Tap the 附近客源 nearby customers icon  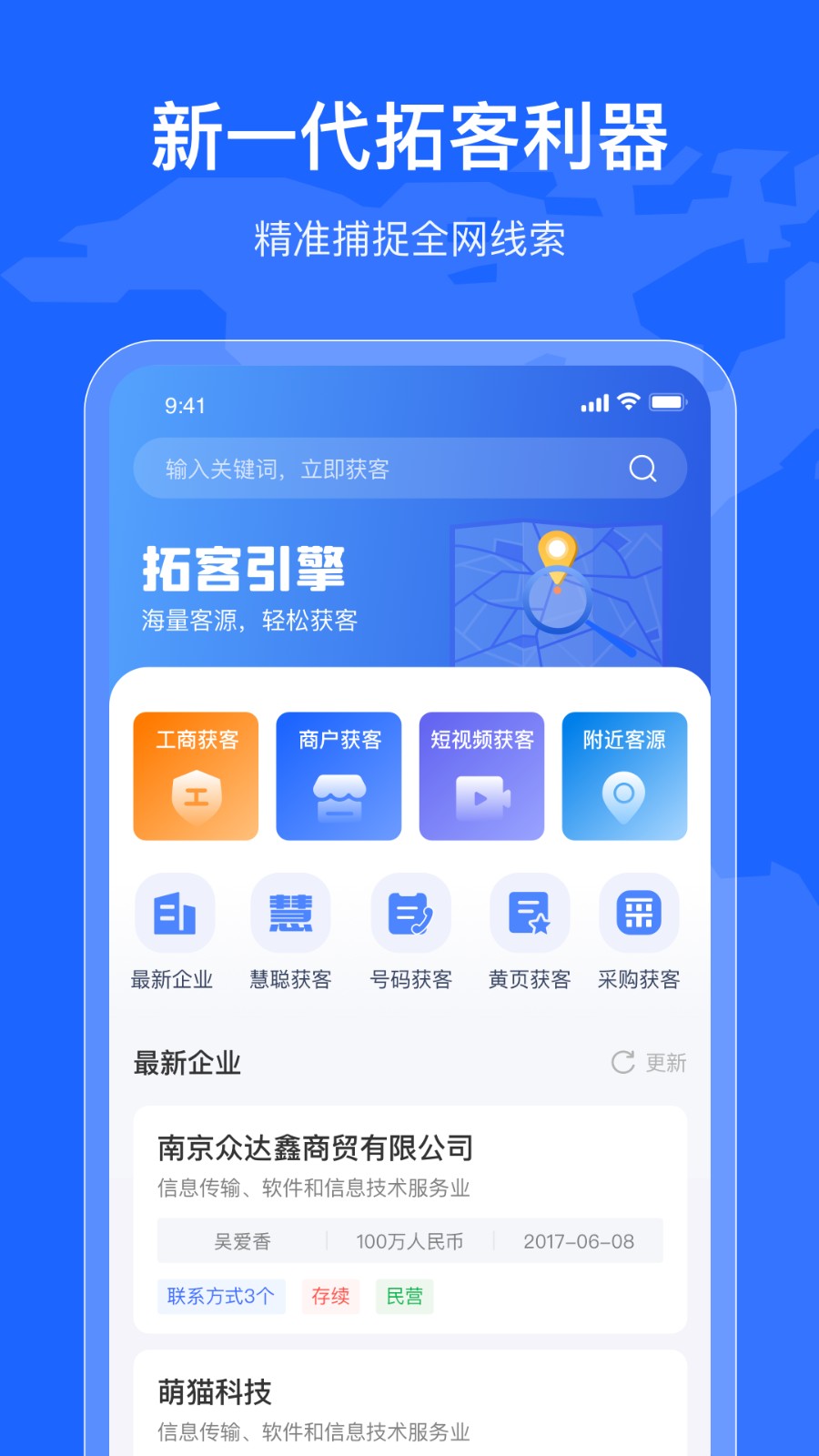coord(624,775)
